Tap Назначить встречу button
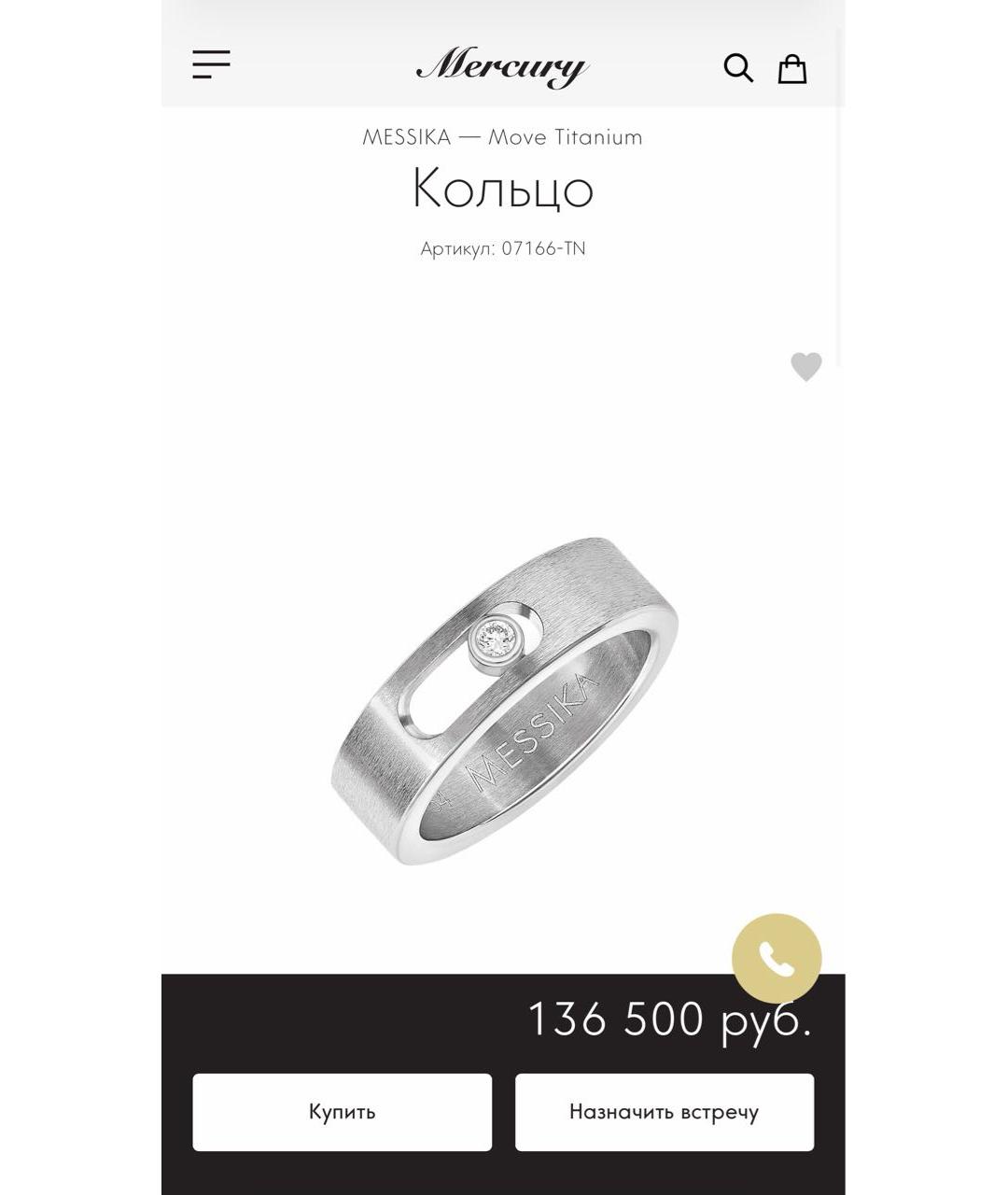Image resolution: width=1008 pixels, height=1195 pixels. (664, 1112)
